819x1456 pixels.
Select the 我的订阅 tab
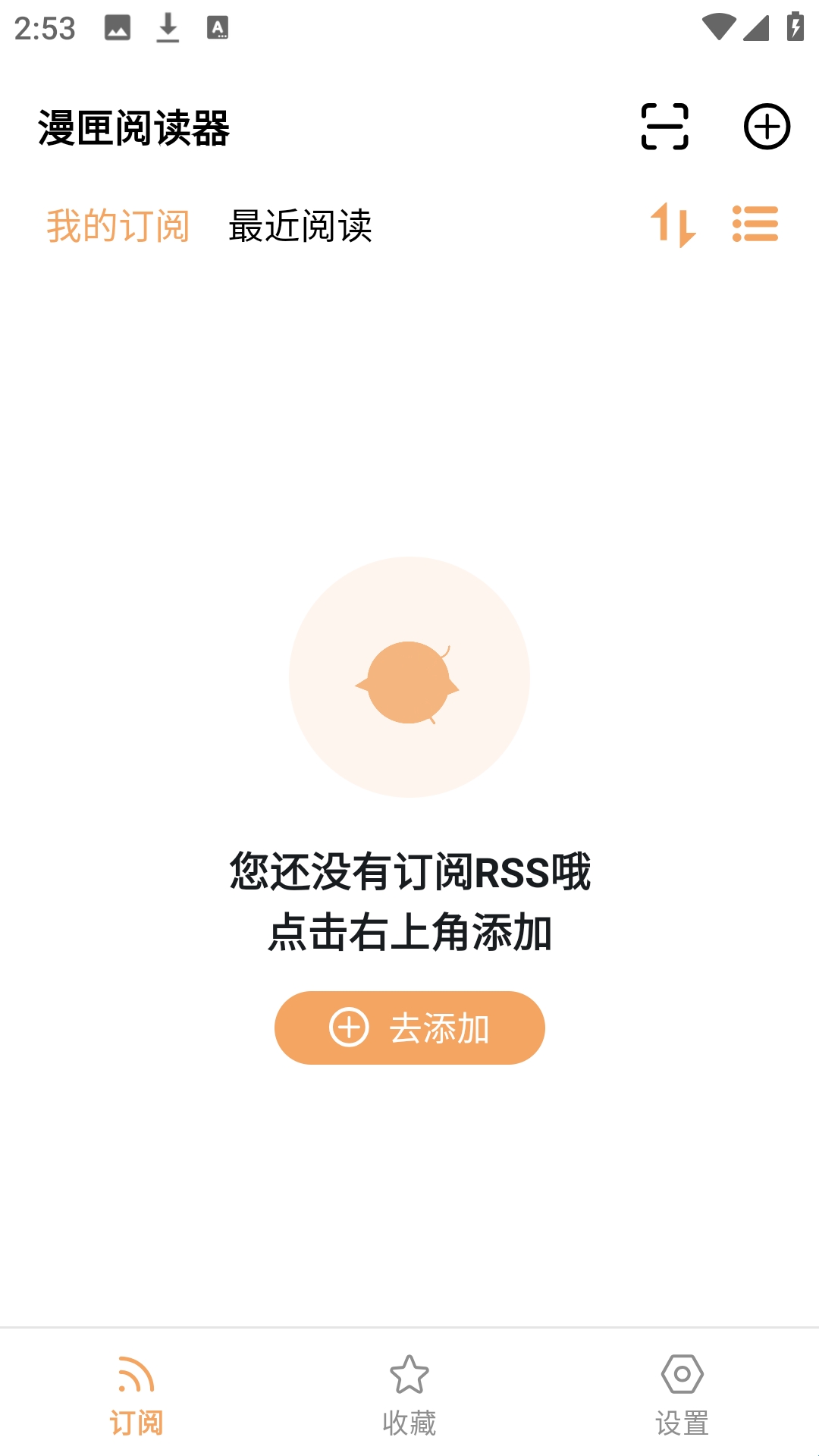[118, 226]
